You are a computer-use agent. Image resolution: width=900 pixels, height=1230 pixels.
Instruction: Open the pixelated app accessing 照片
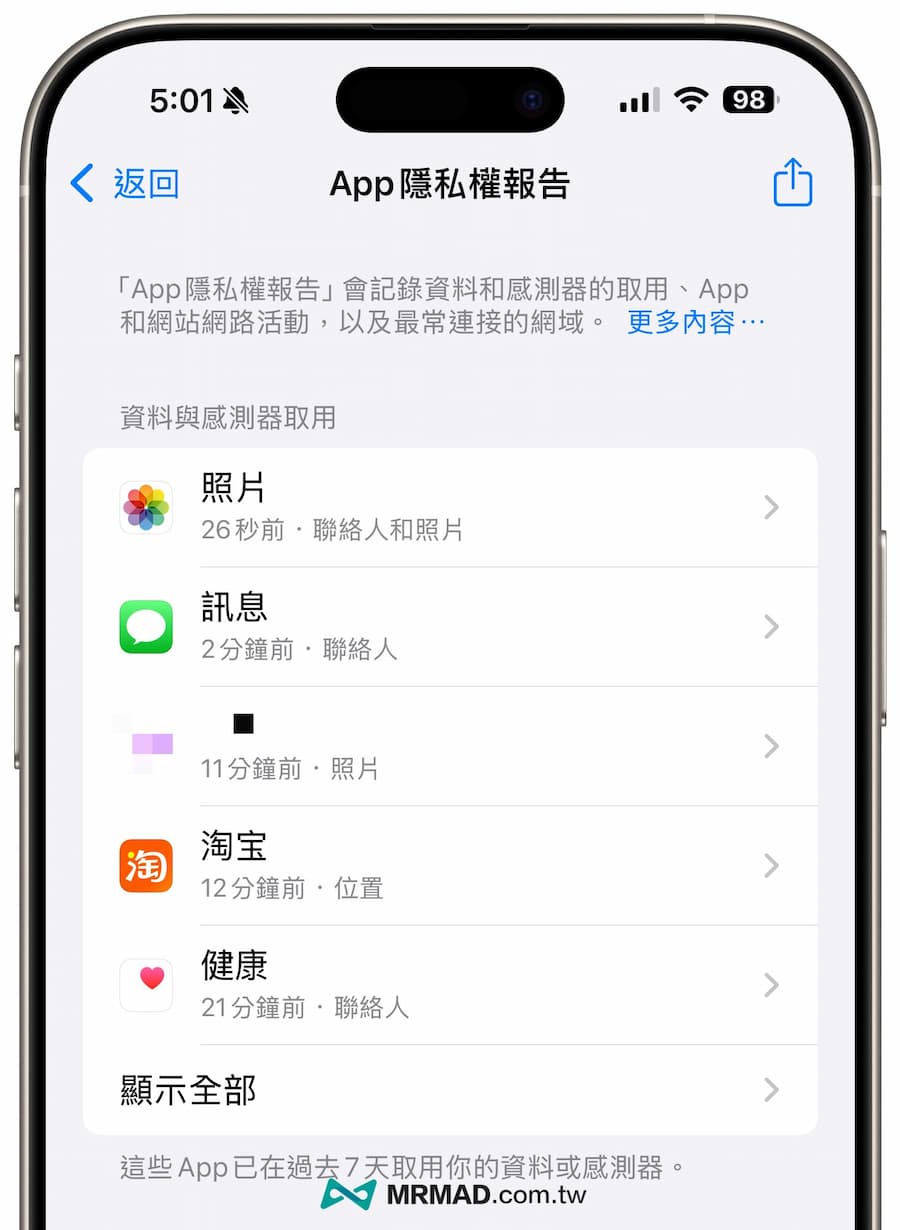click(x=450, y=746)
